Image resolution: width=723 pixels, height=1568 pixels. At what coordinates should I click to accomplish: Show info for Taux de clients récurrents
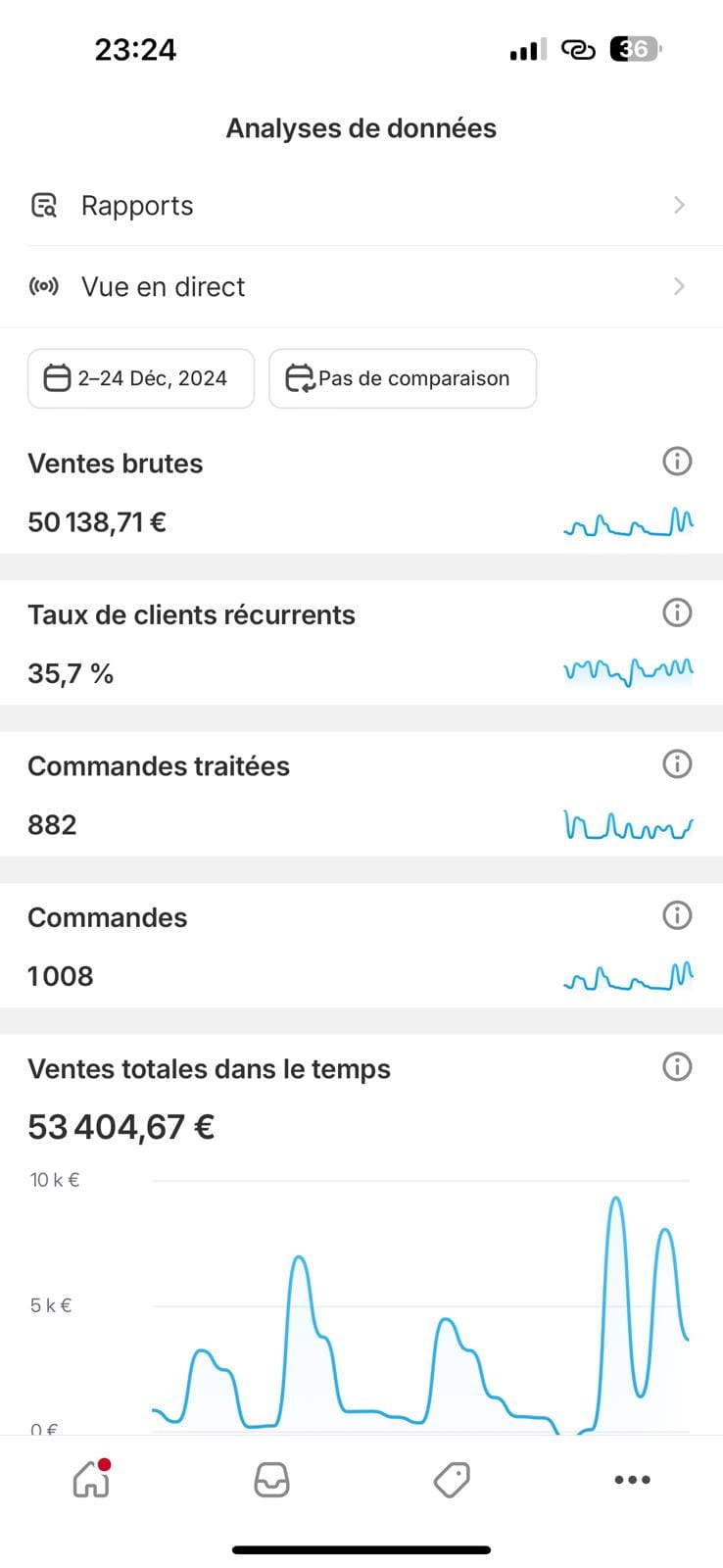pyautogui.click(x=677, y=612)
